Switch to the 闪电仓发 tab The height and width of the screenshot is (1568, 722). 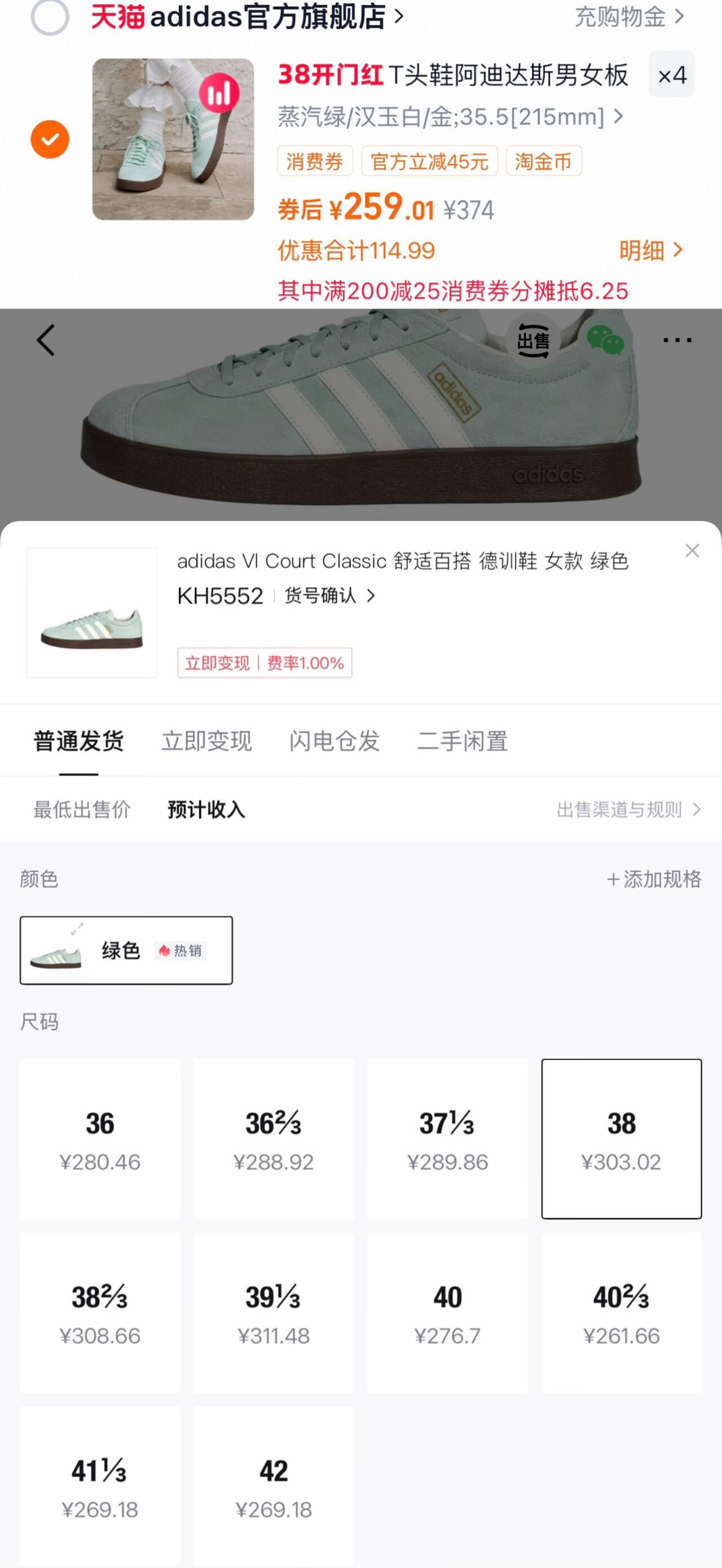[x=334, y=741]
